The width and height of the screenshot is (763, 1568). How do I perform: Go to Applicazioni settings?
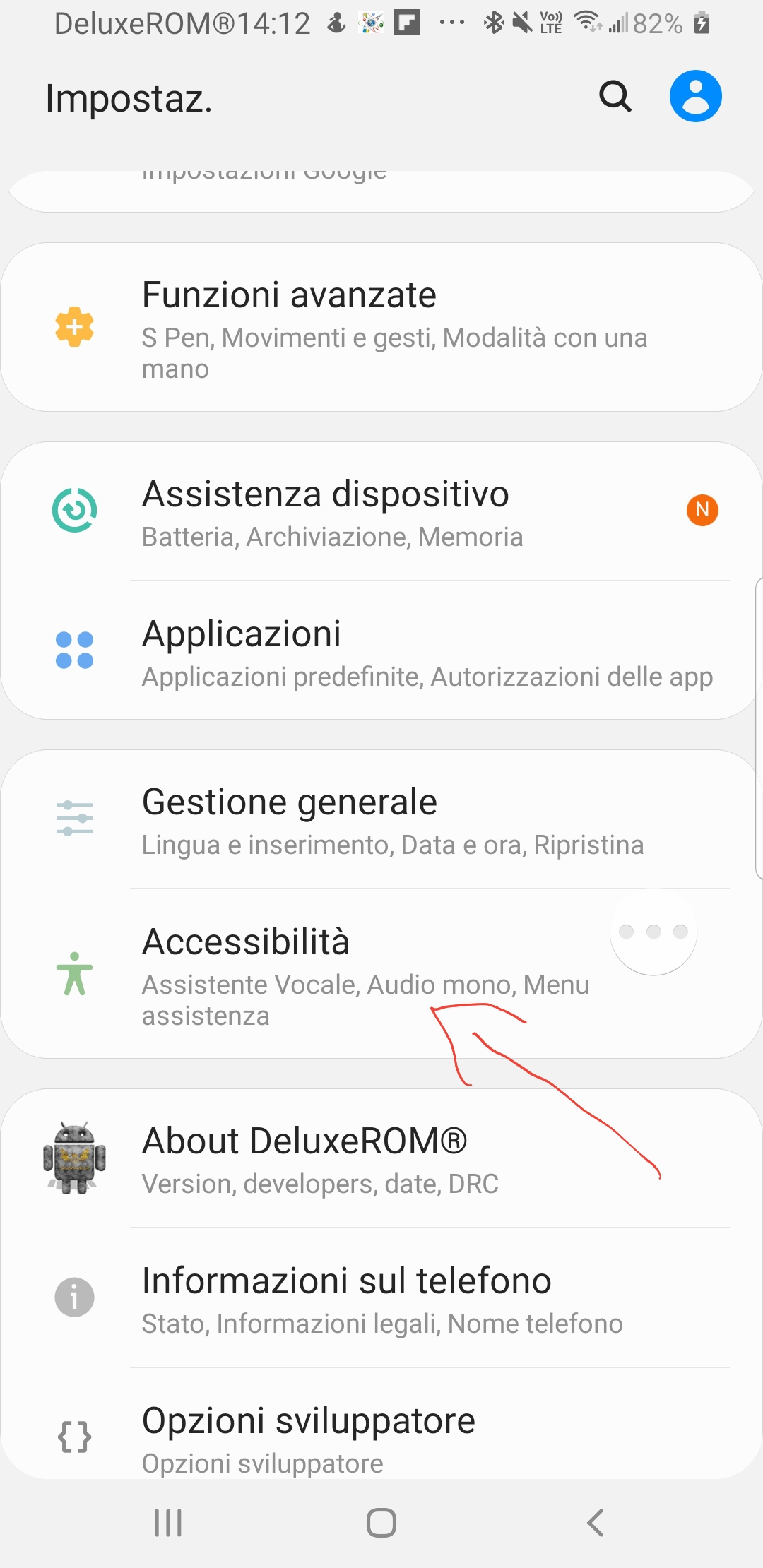pyautogui.click(x=381, y=651)
